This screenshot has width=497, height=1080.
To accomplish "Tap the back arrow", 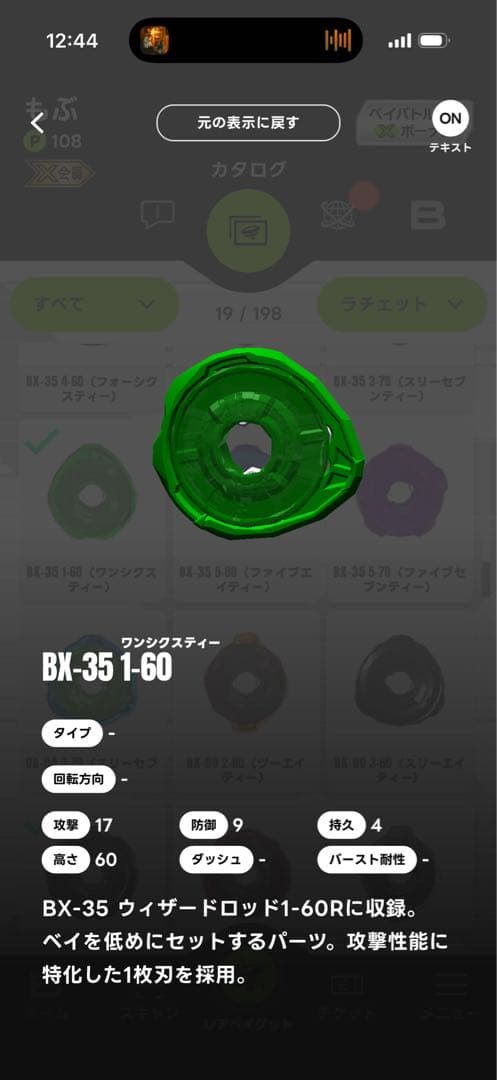I will (x=37, y=123).
